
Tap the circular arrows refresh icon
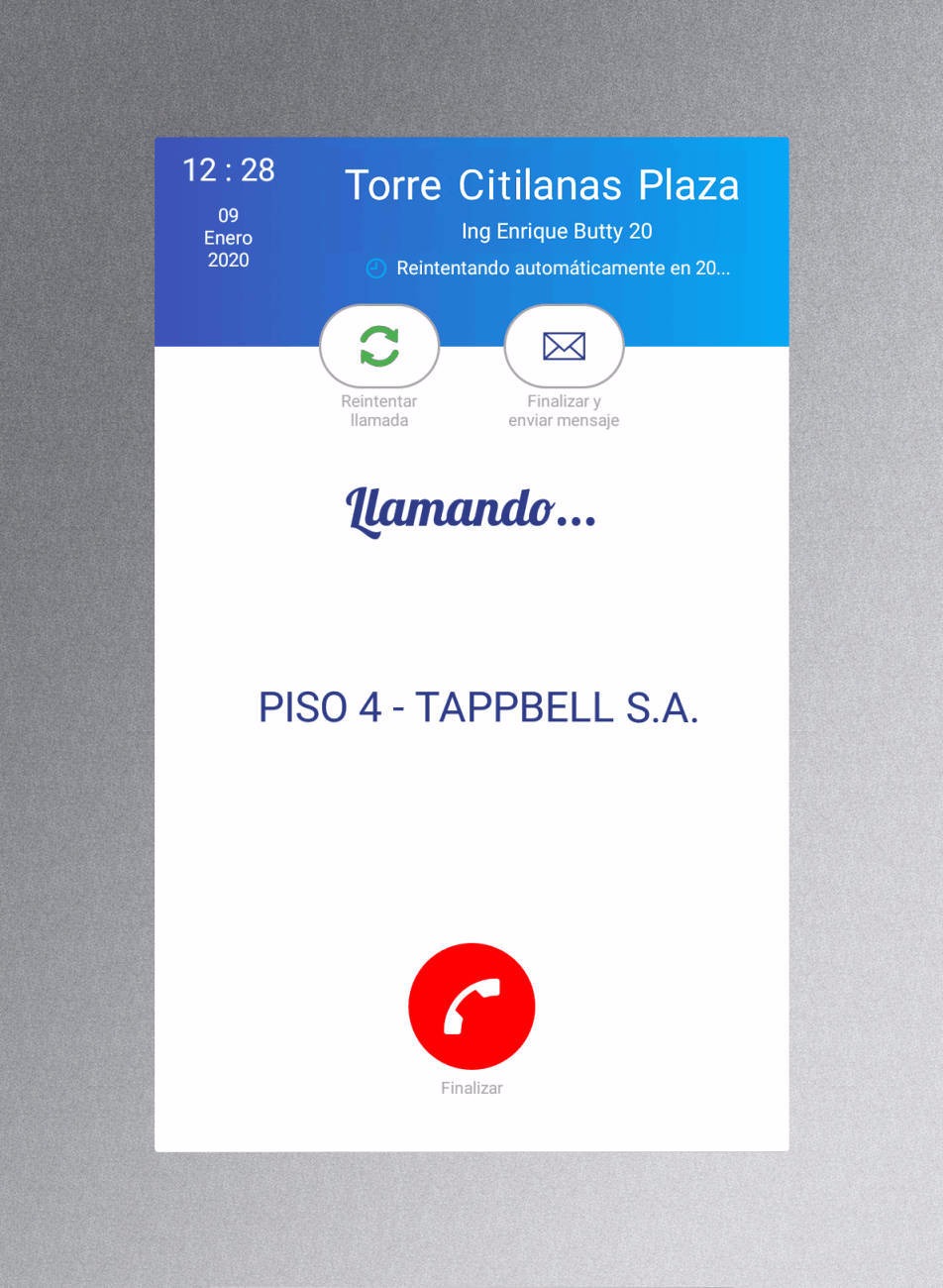tap(377, 345)
